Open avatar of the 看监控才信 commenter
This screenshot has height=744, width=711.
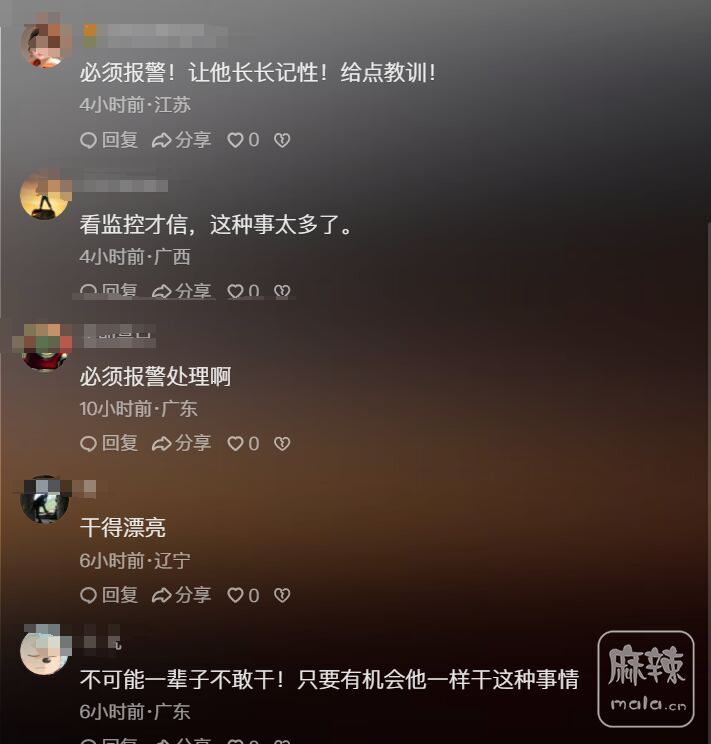click(x=45, y=196)
